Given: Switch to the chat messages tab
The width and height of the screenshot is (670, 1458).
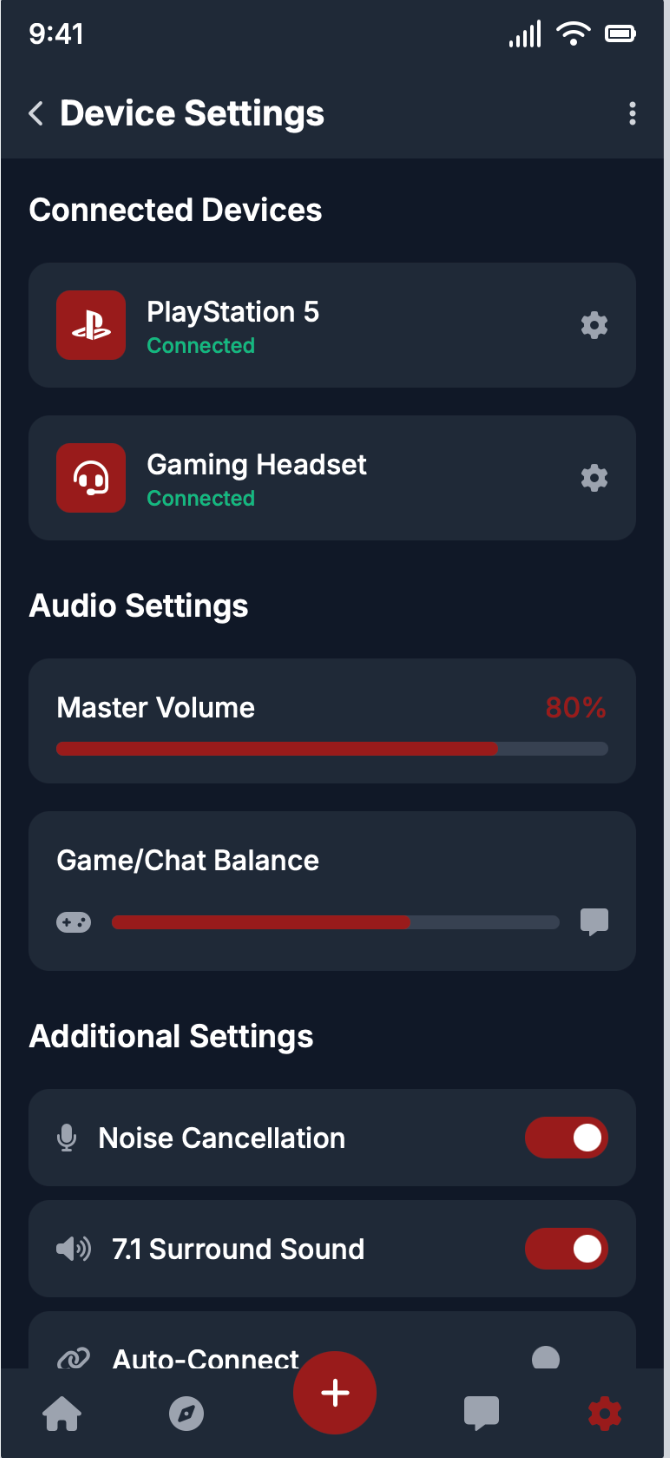Looking at the screenshot, I should pyautogui.click(x=481, y=1414).
